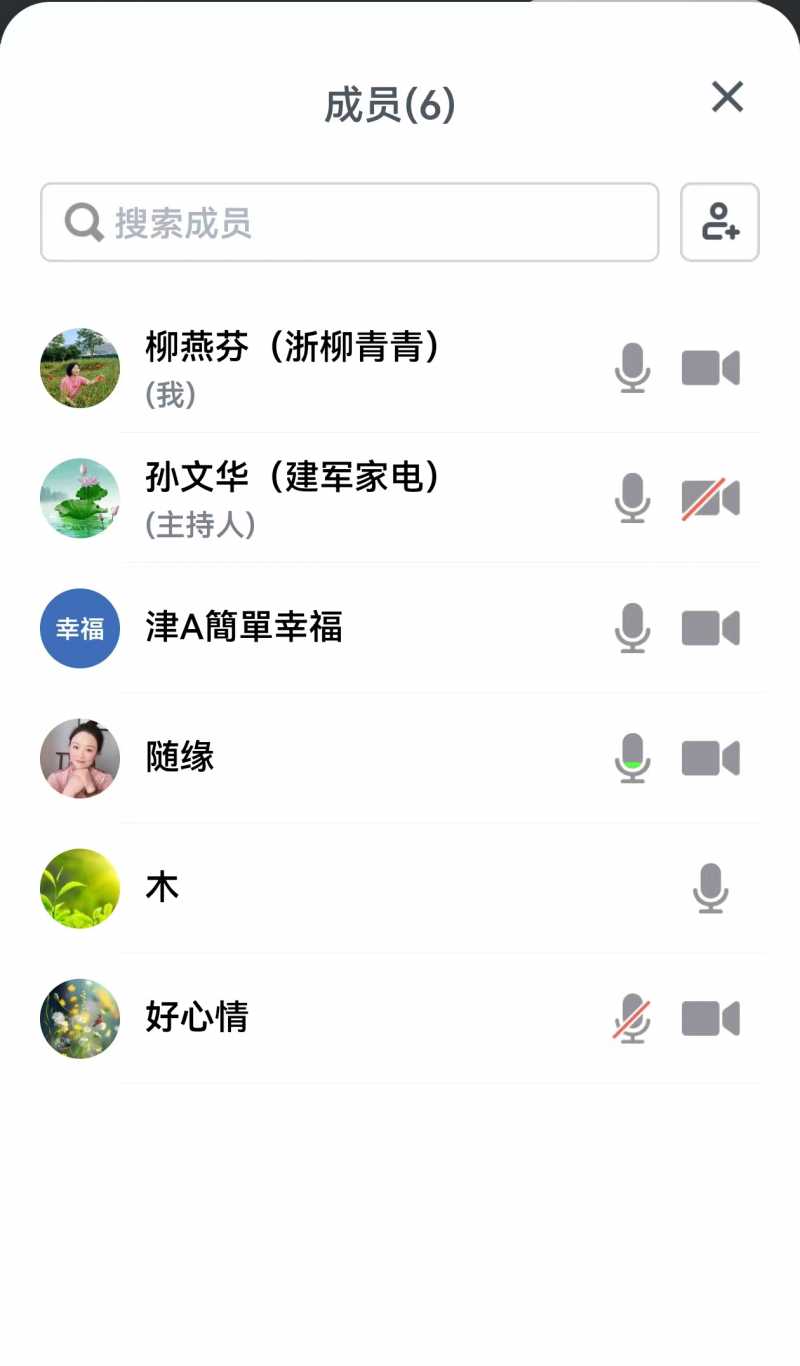800x1366 pixels.
Task: Tap the microphone icon for 津A簡單幸福
Action: (x=632, y=628)
